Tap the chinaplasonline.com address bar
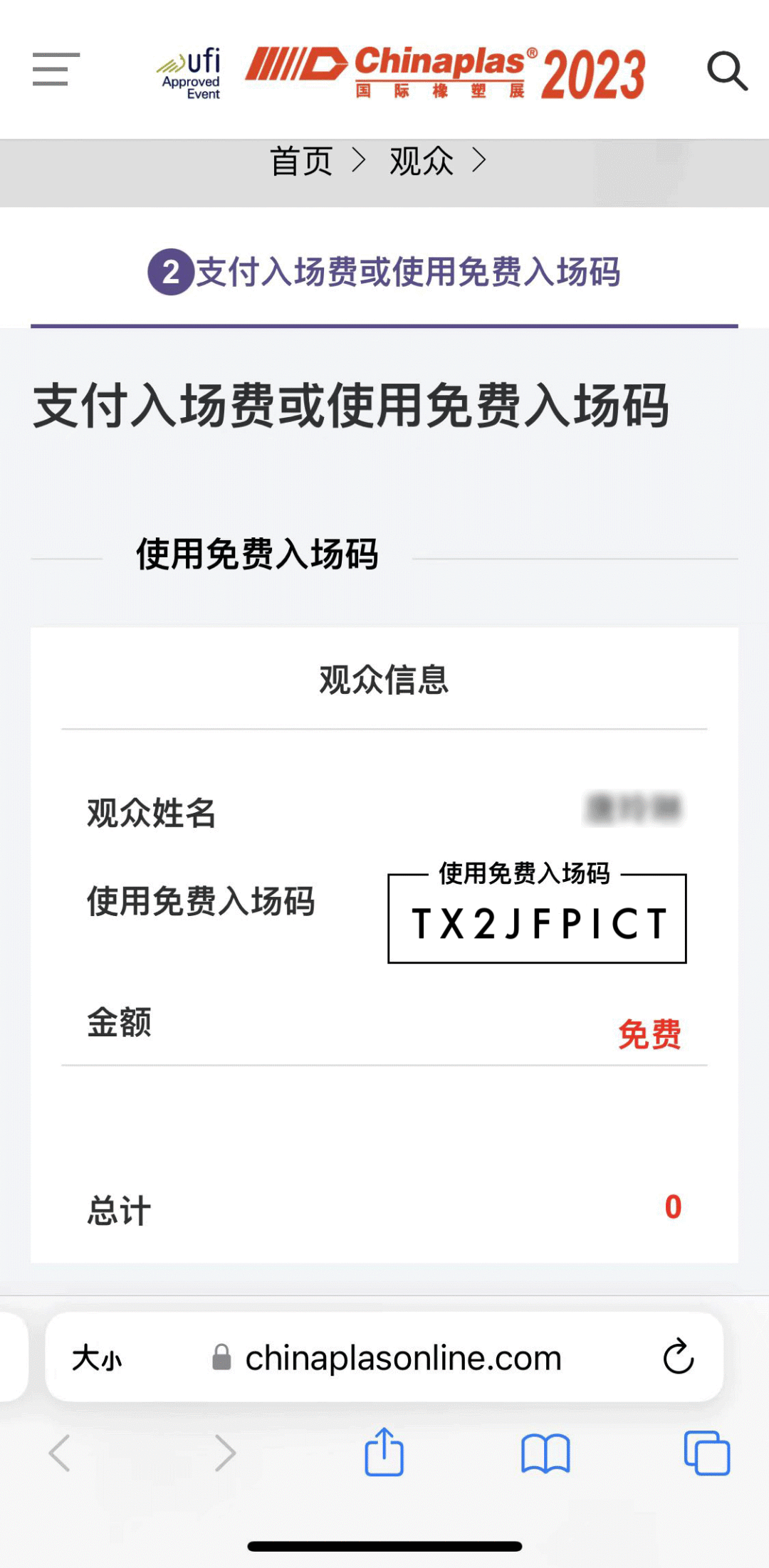Screen dimensions: 769x1568 pos(403,1358)
